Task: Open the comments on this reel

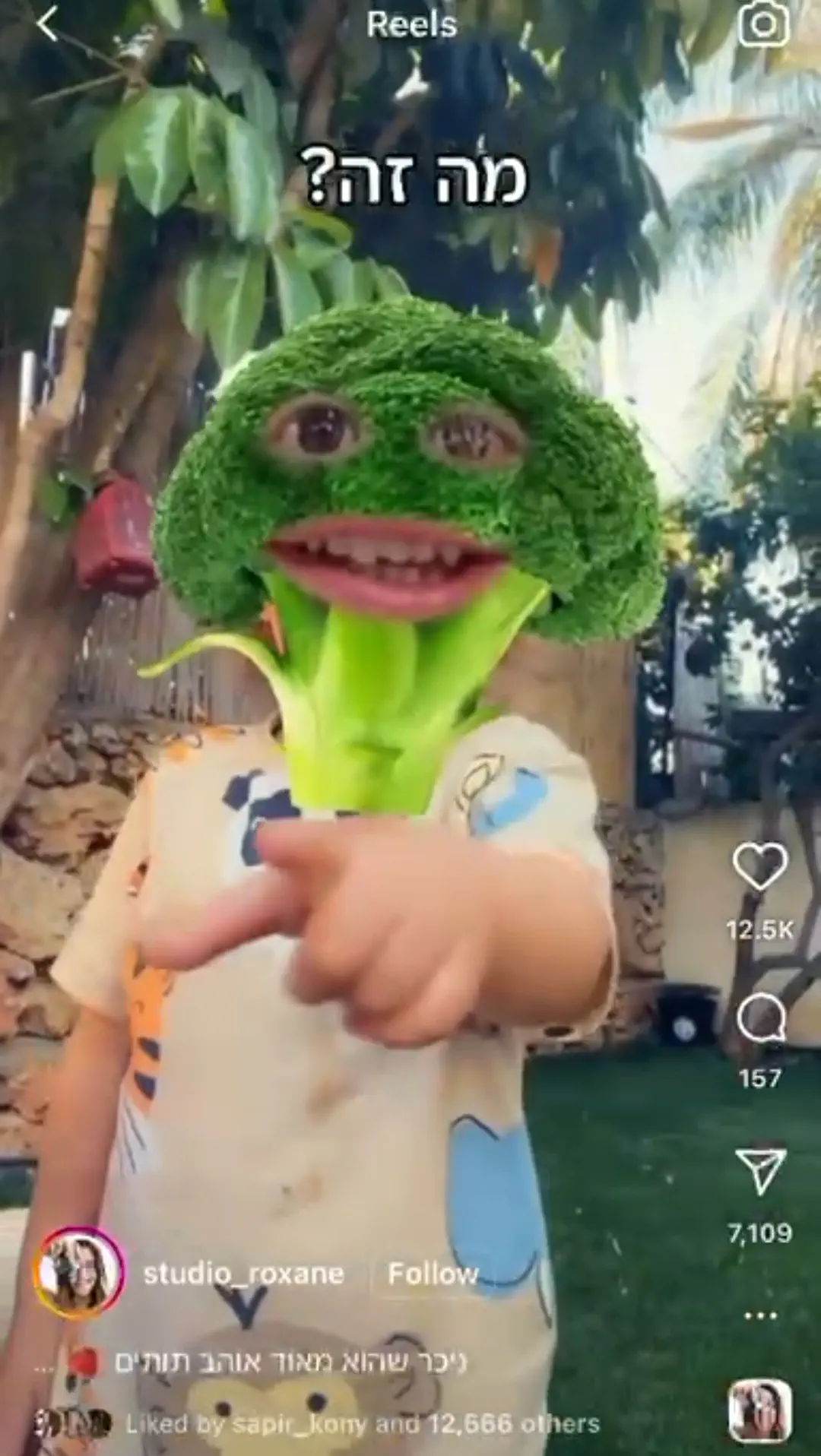Action: [x=760, y=1018]
